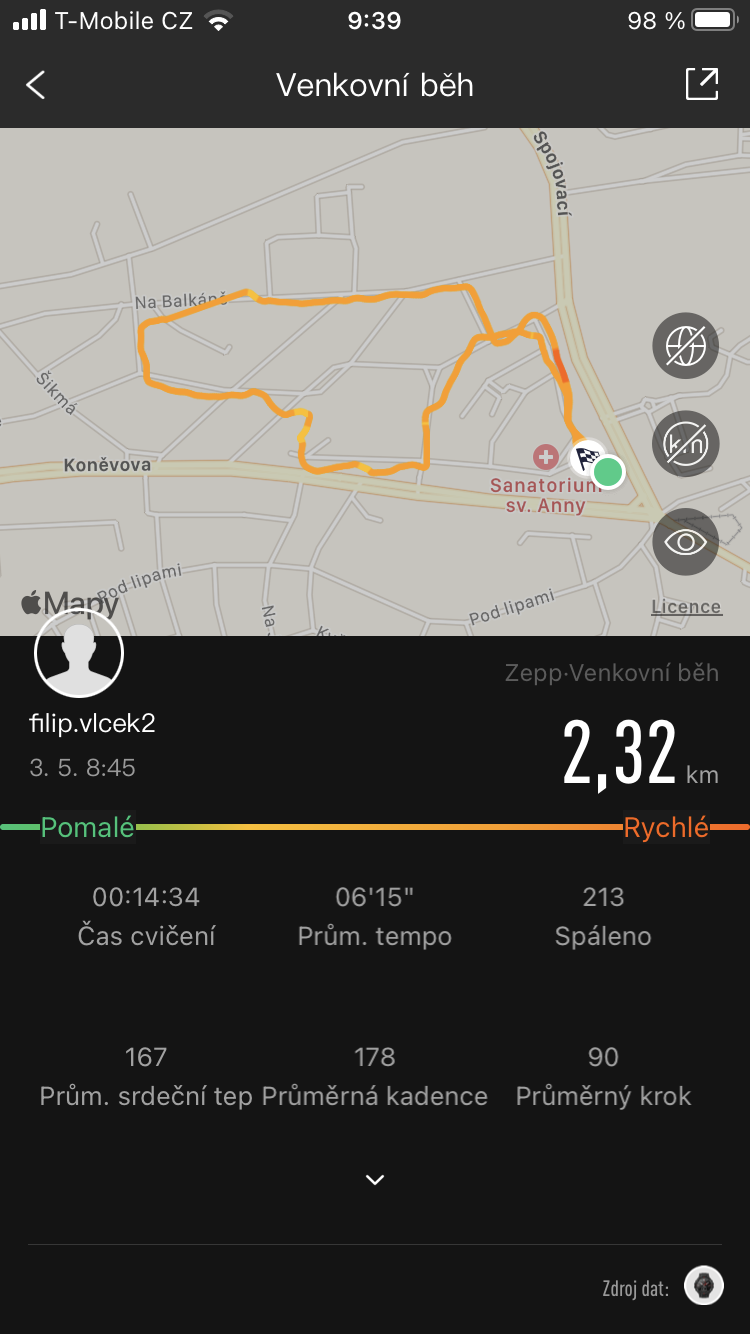750x1334 pixels.
Task: Tap the eye icon to hide route
Action: [x=686, y=542]
